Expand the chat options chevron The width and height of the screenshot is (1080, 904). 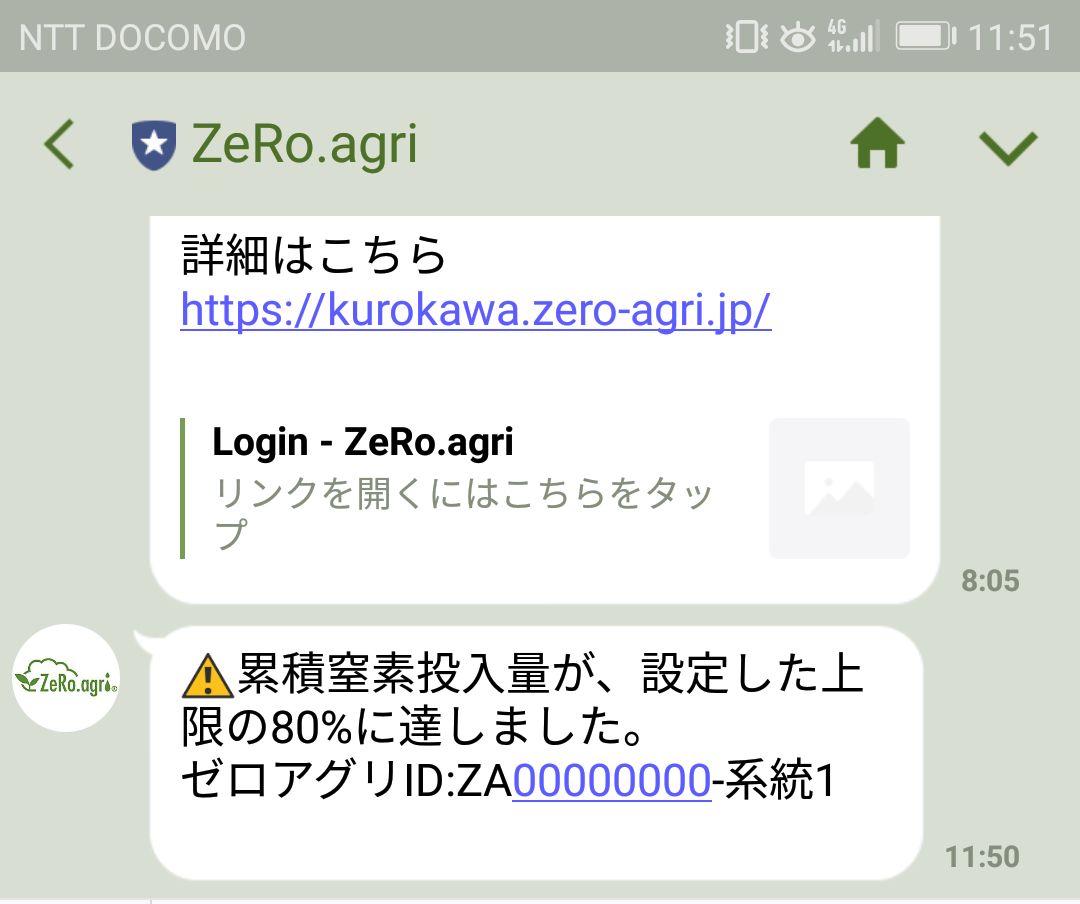[x=1007, y=148]
